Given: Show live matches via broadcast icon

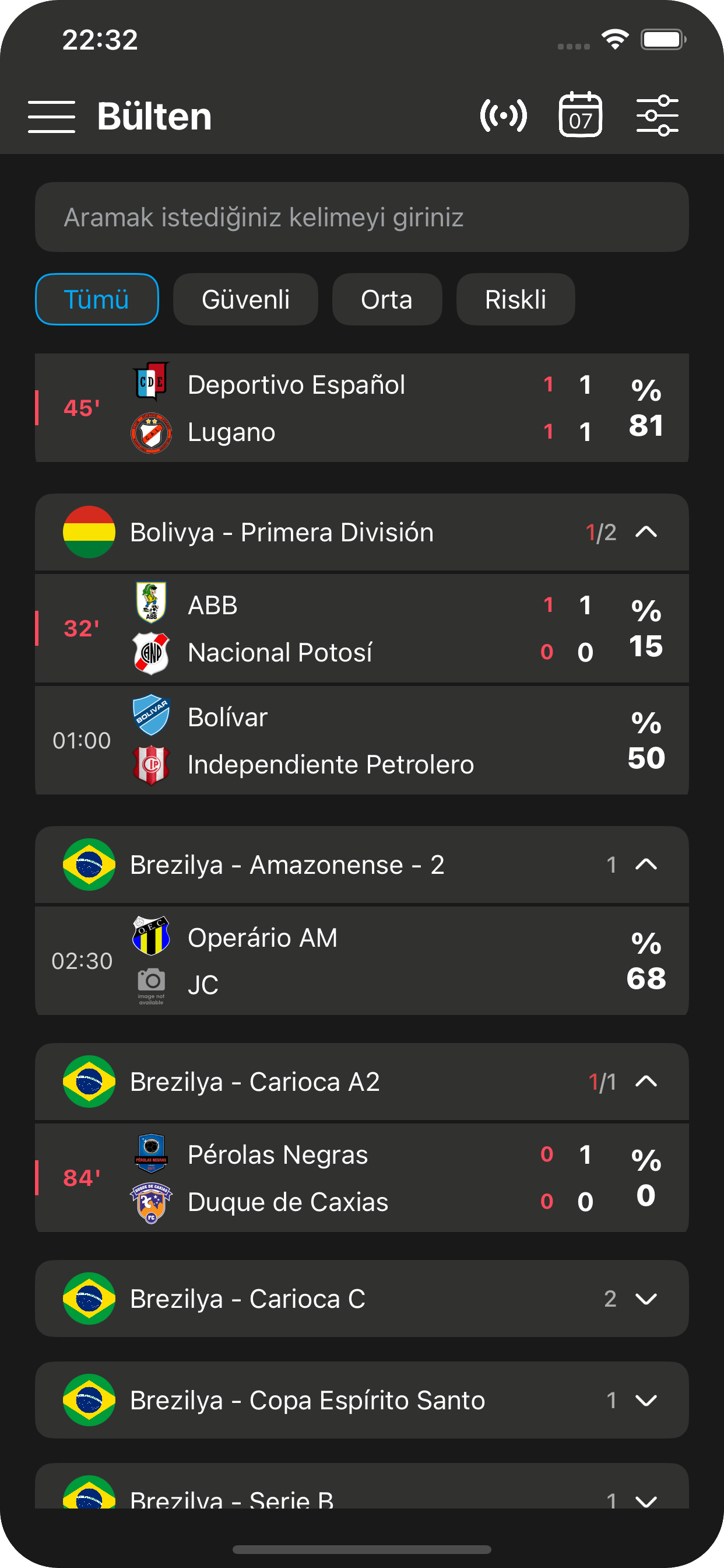Looking at the screenshot, I should point(503,115).
